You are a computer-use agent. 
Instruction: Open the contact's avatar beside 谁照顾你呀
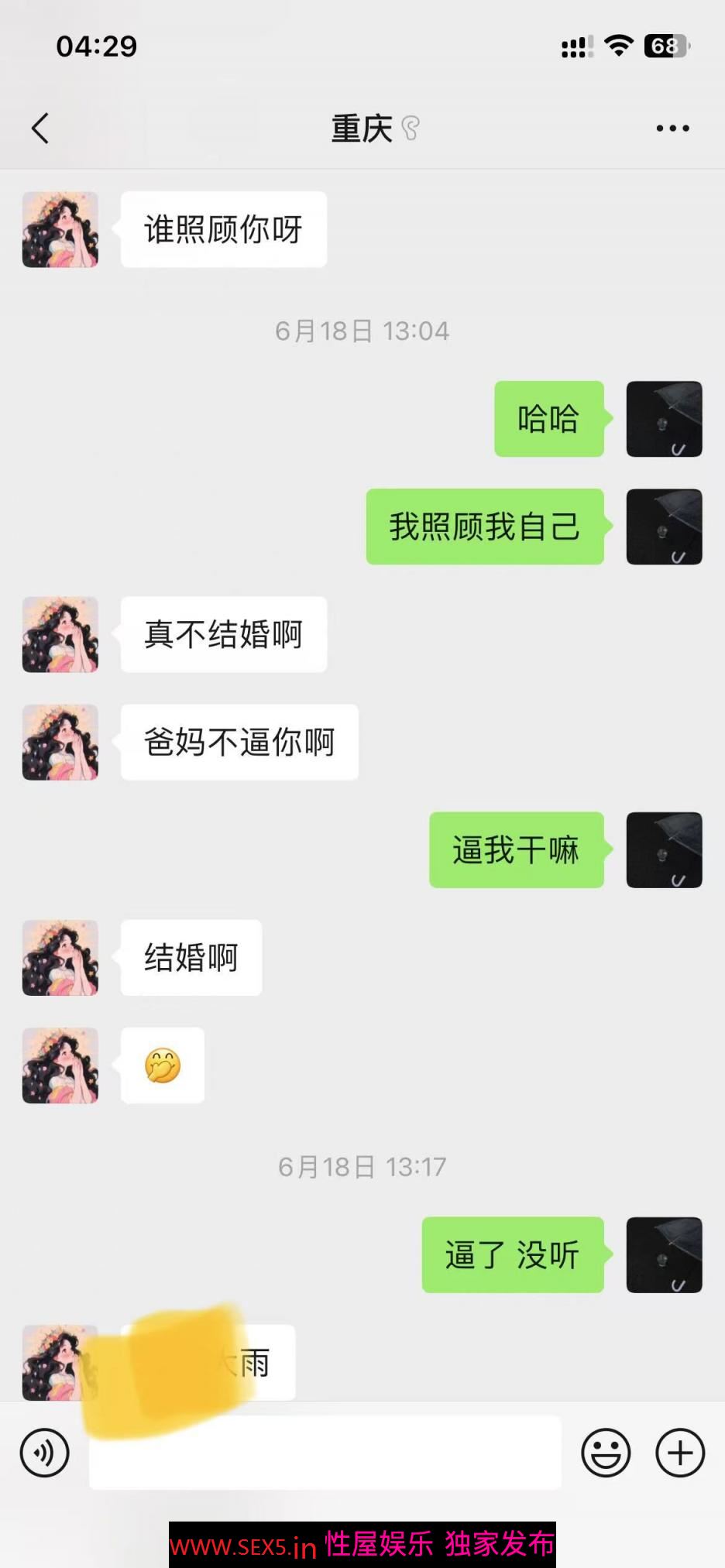pos(60,230)
